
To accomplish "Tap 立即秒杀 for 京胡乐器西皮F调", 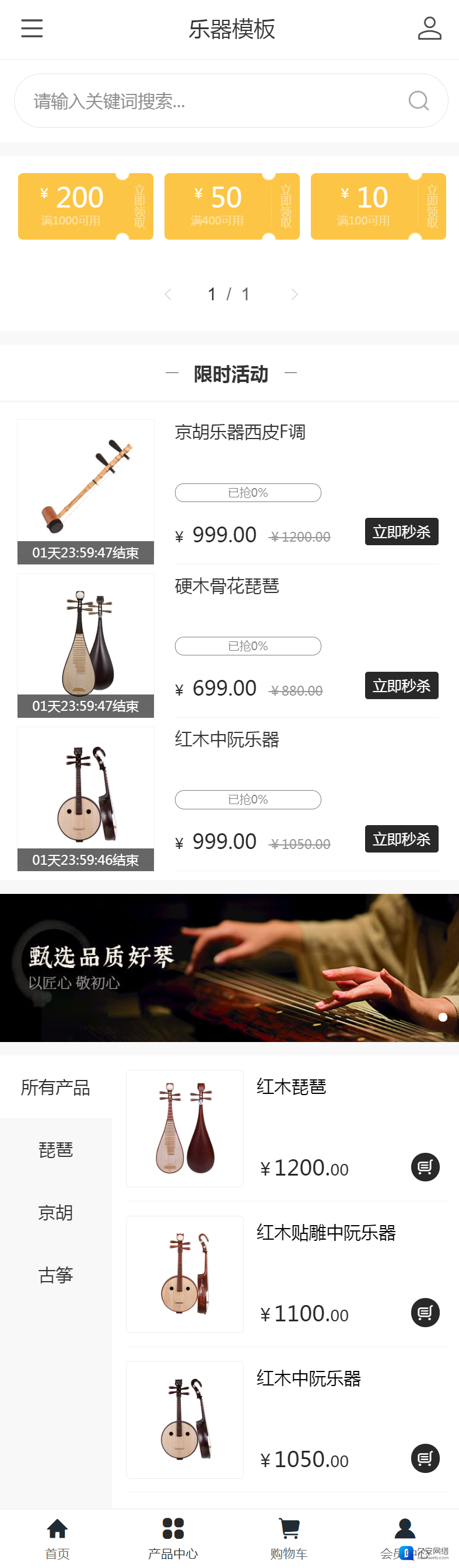I will point(401,532).
